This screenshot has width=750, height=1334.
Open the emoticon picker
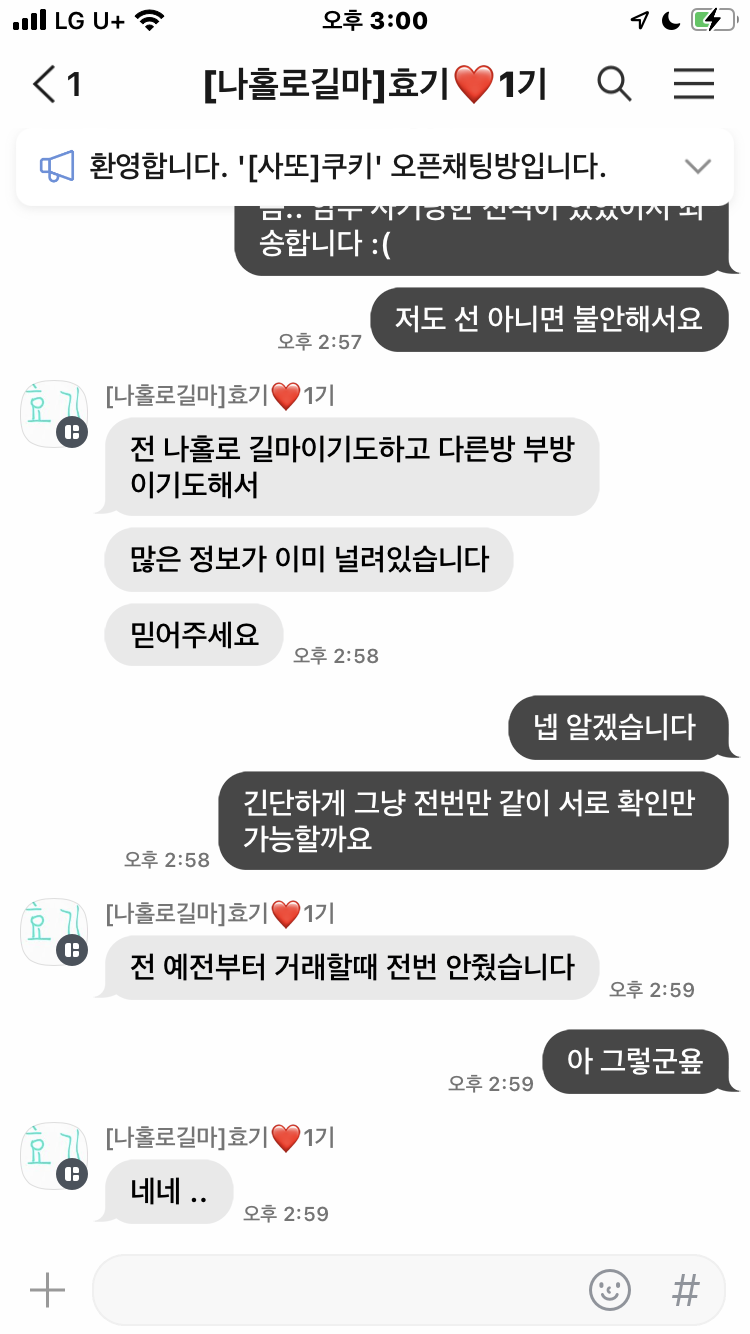pyautogui.click(x=609, y=1290)
